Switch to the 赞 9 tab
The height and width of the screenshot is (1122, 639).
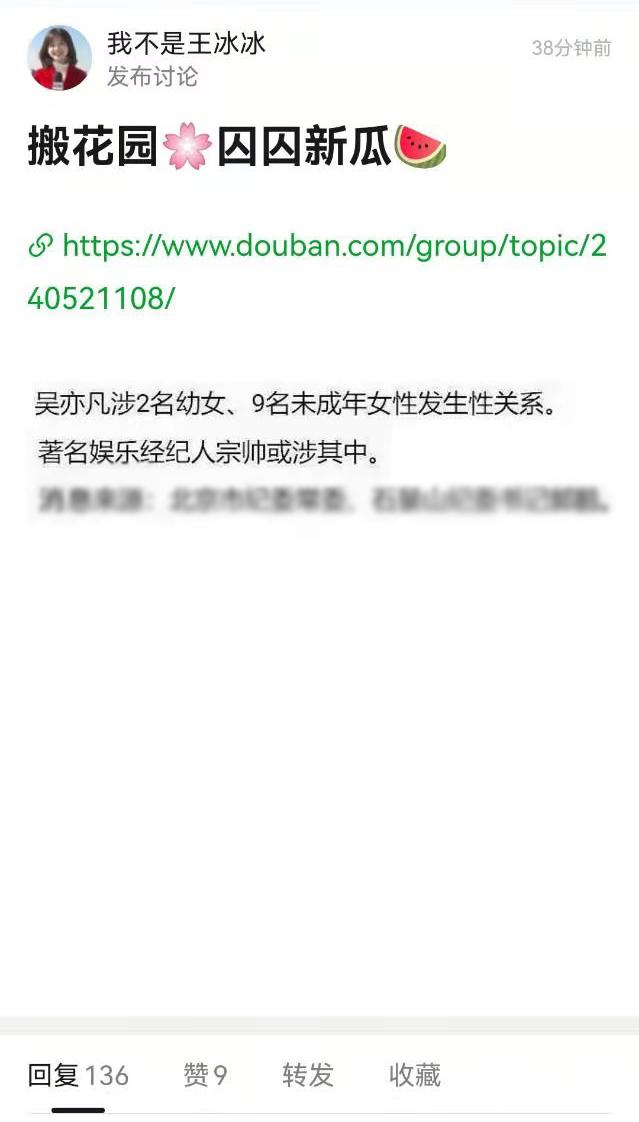(205, 1075)
